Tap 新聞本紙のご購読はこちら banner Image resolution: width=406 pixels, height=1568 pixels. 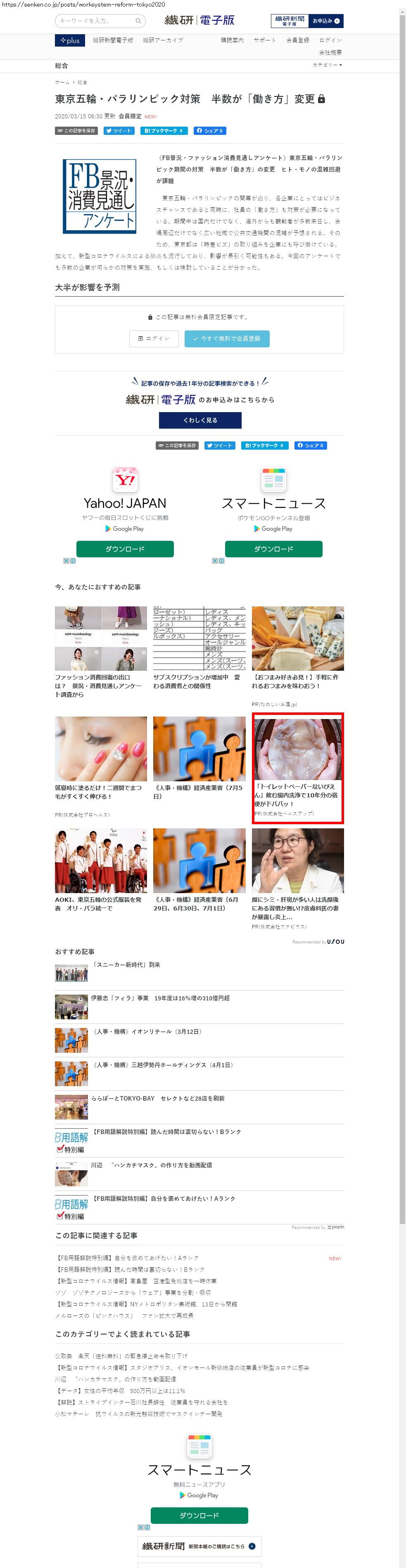[x=199, y=1545]
